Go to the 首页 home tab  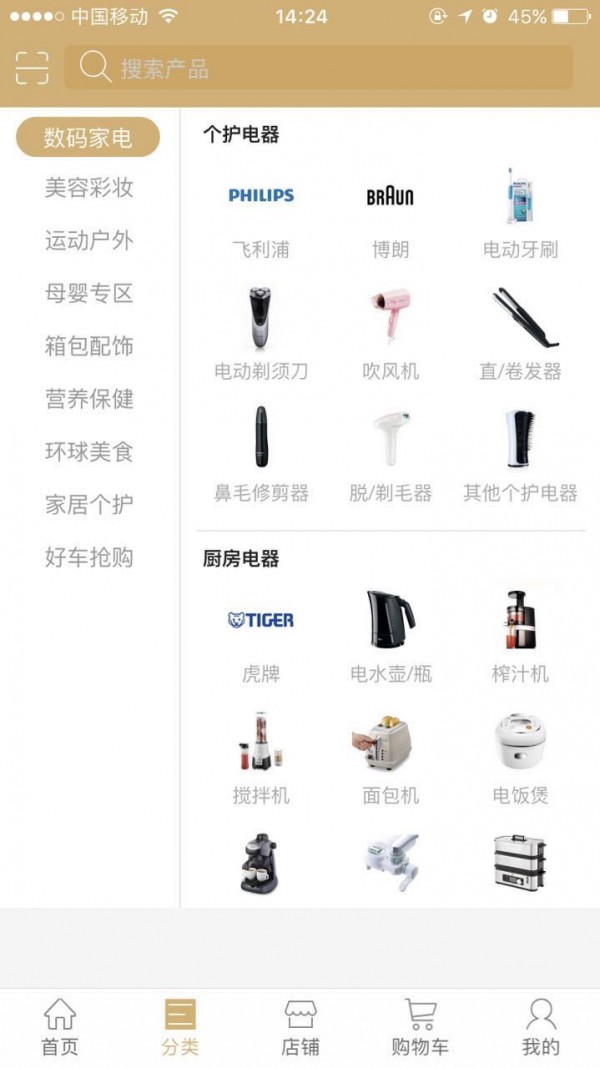pyautogui.click(x=60, y=1028)
